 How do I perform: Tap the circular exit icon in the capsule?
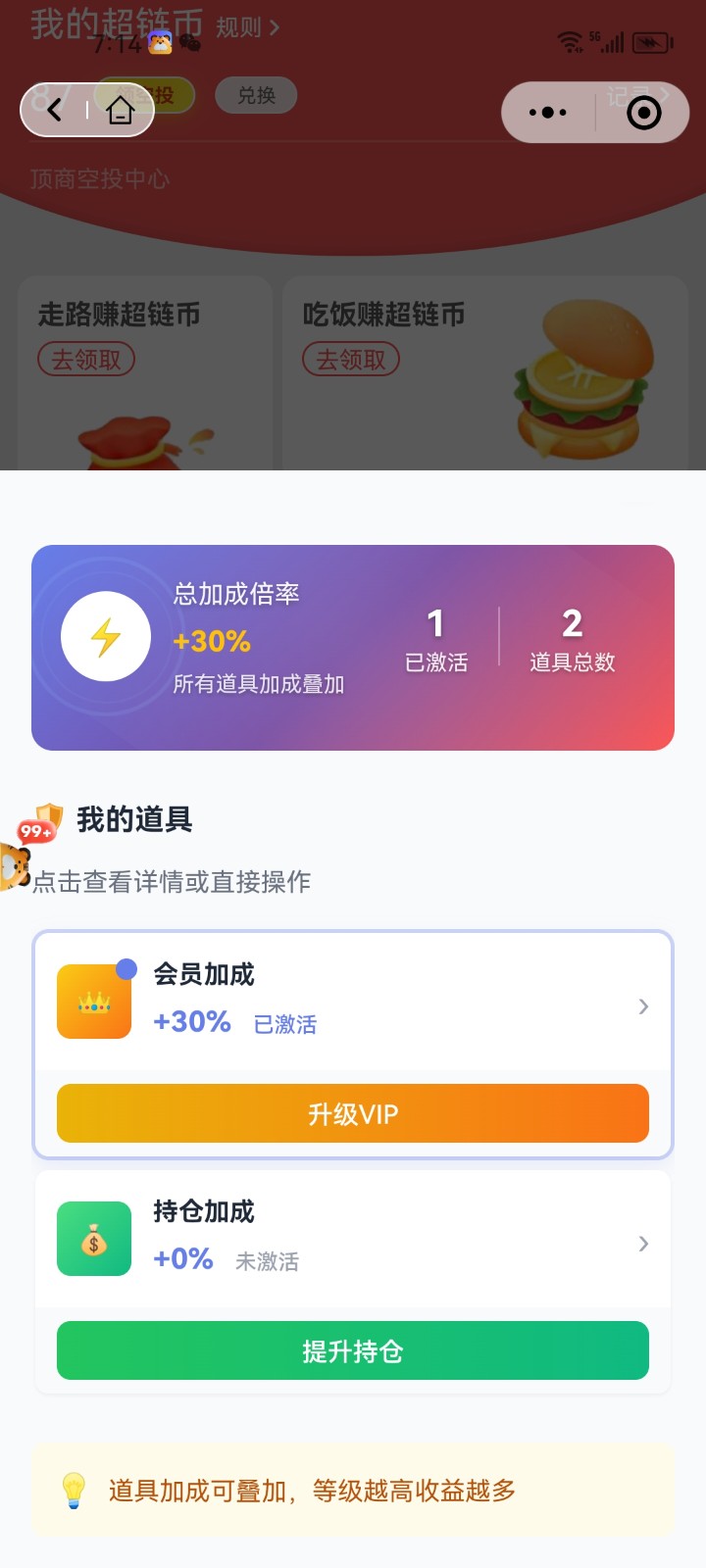point(644,113)
